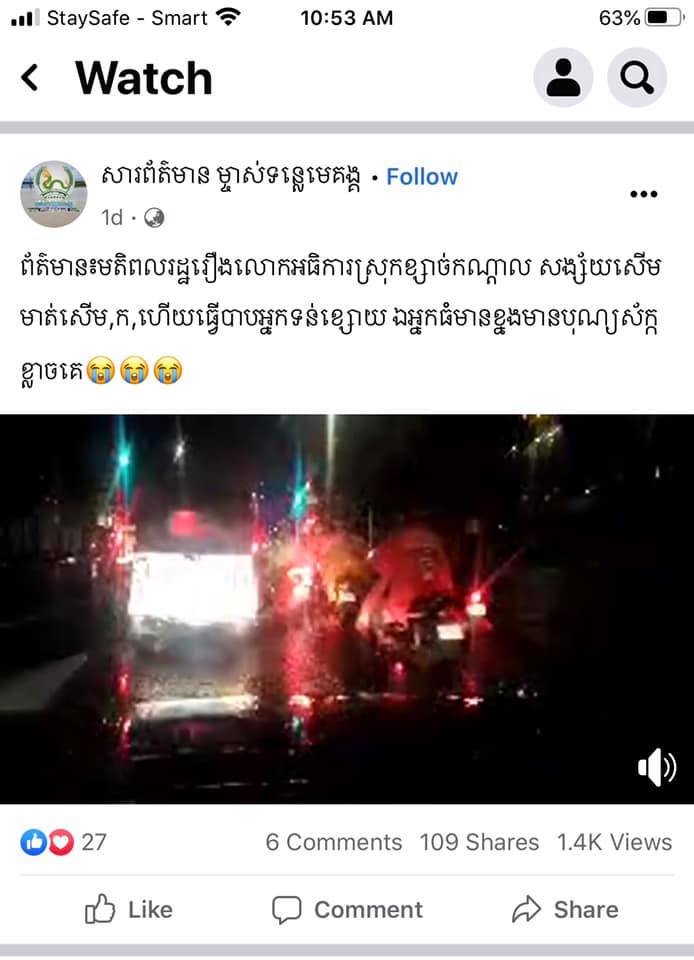694x960 pixels.
Task: Play the video in the post
Action: pos(347,608)
